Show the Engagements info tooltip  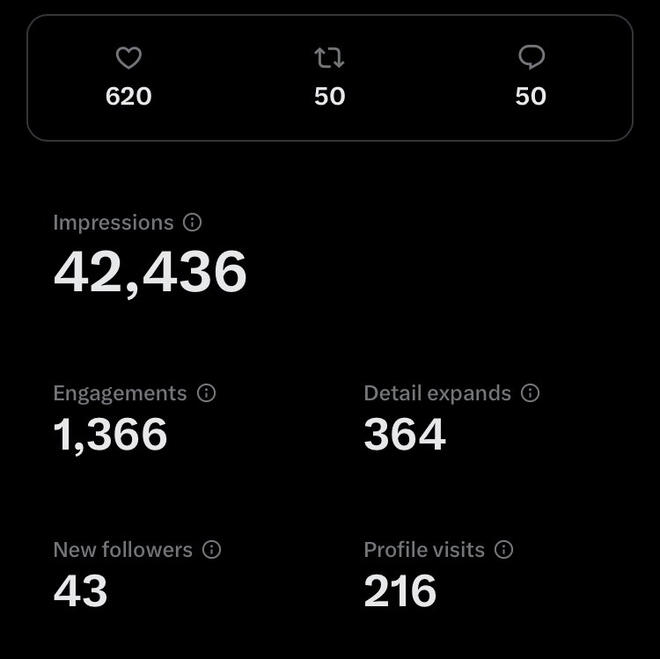pyautogui.click(x=206, y=393)
